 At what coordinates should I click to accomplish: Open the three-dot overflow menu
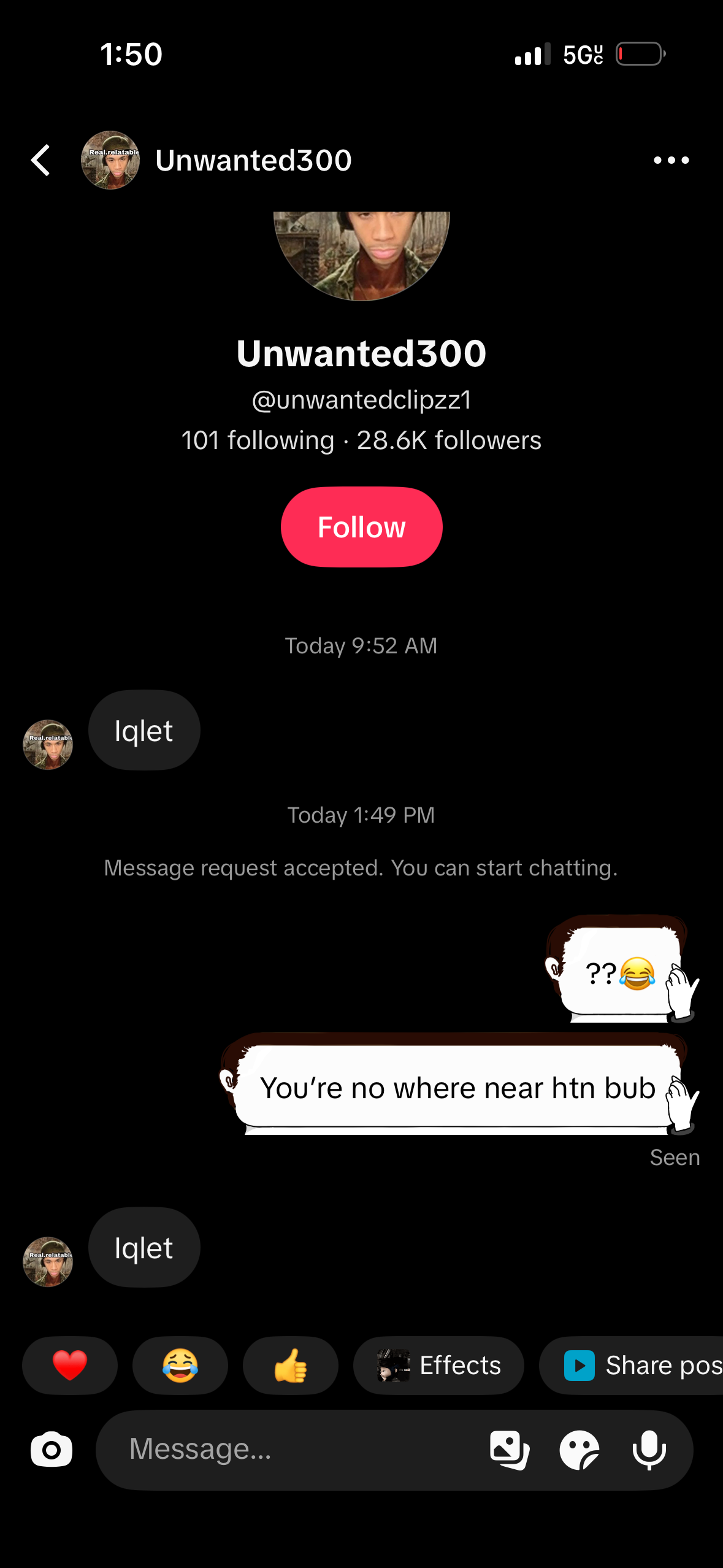coord(671,160)
